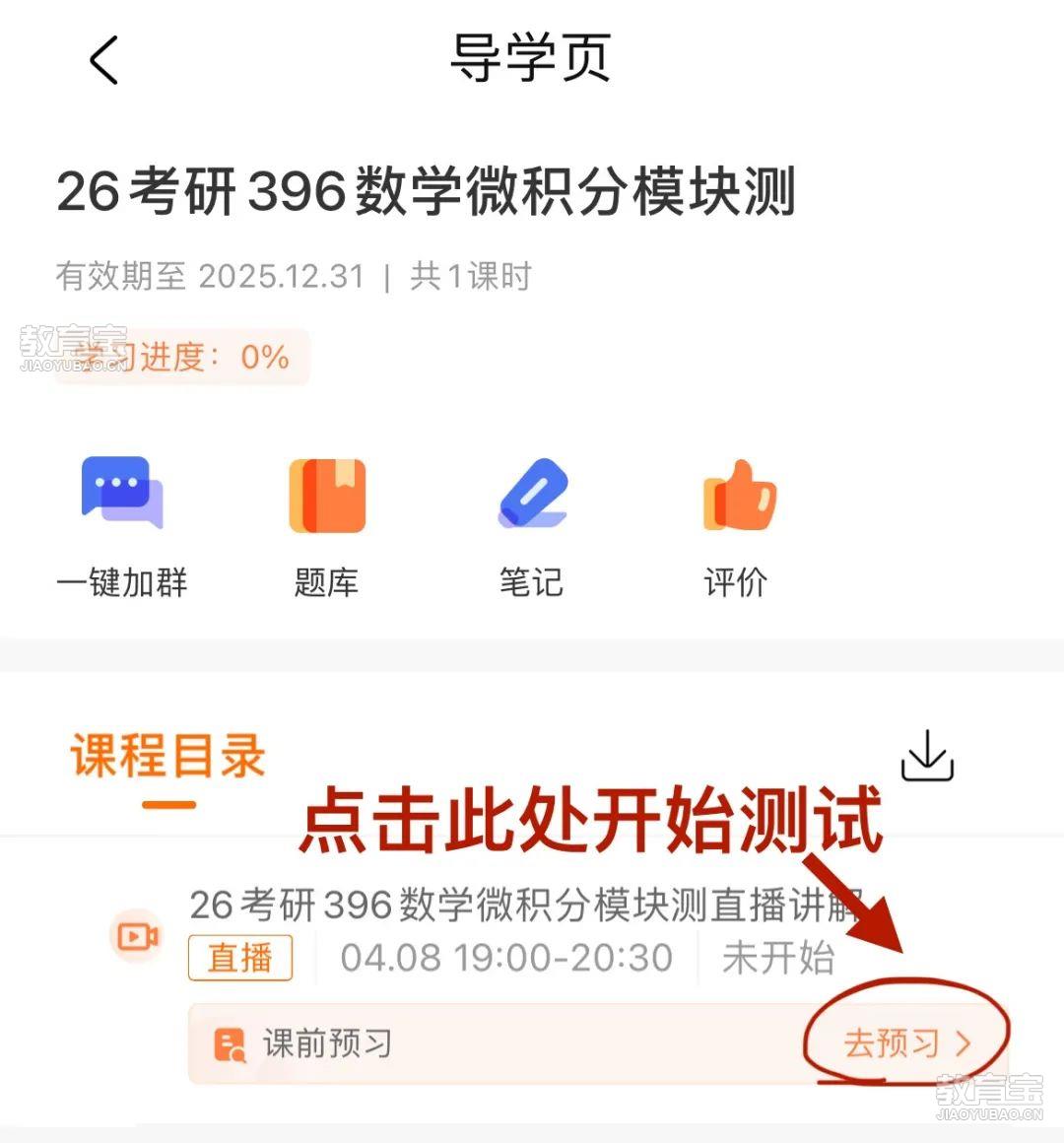
Task: Open 一键加群 to join the group
Action: point(122,524)
